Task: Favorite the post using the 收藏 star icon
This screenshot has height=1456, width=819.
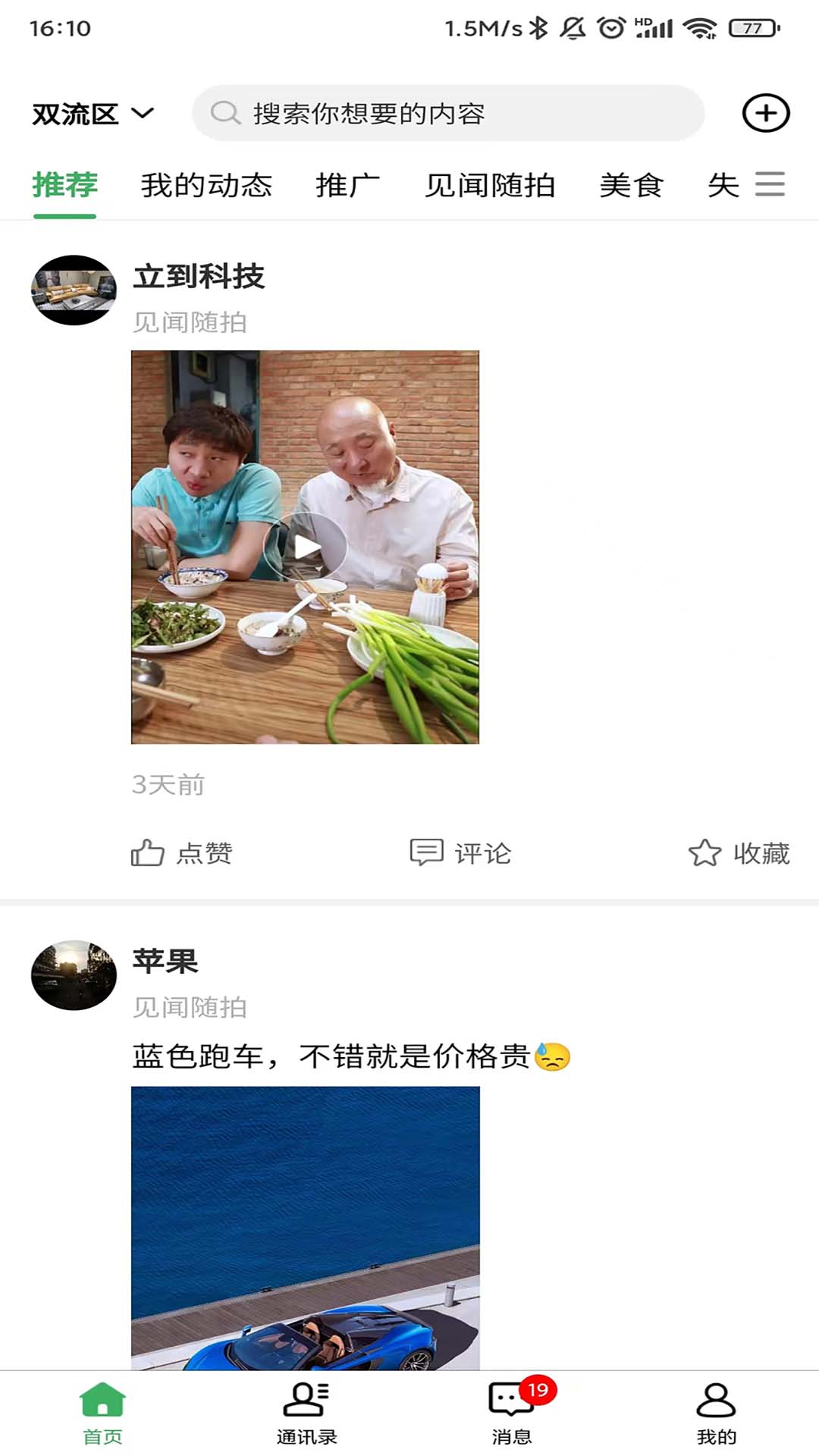Action: pyautogui.click(x=707, y=853)
